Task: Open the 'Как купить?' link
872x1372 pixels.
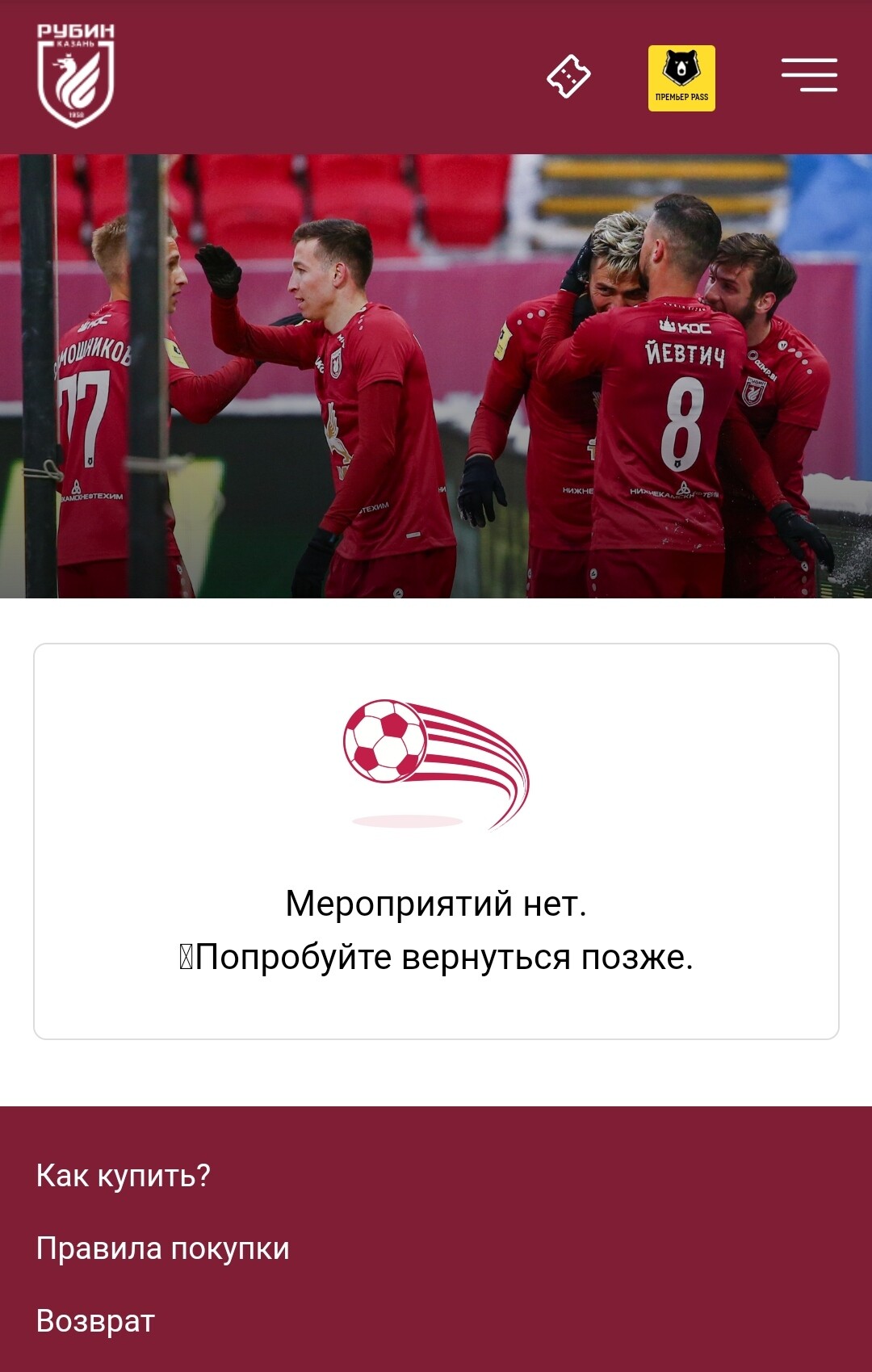Action: pos(124,1176)
